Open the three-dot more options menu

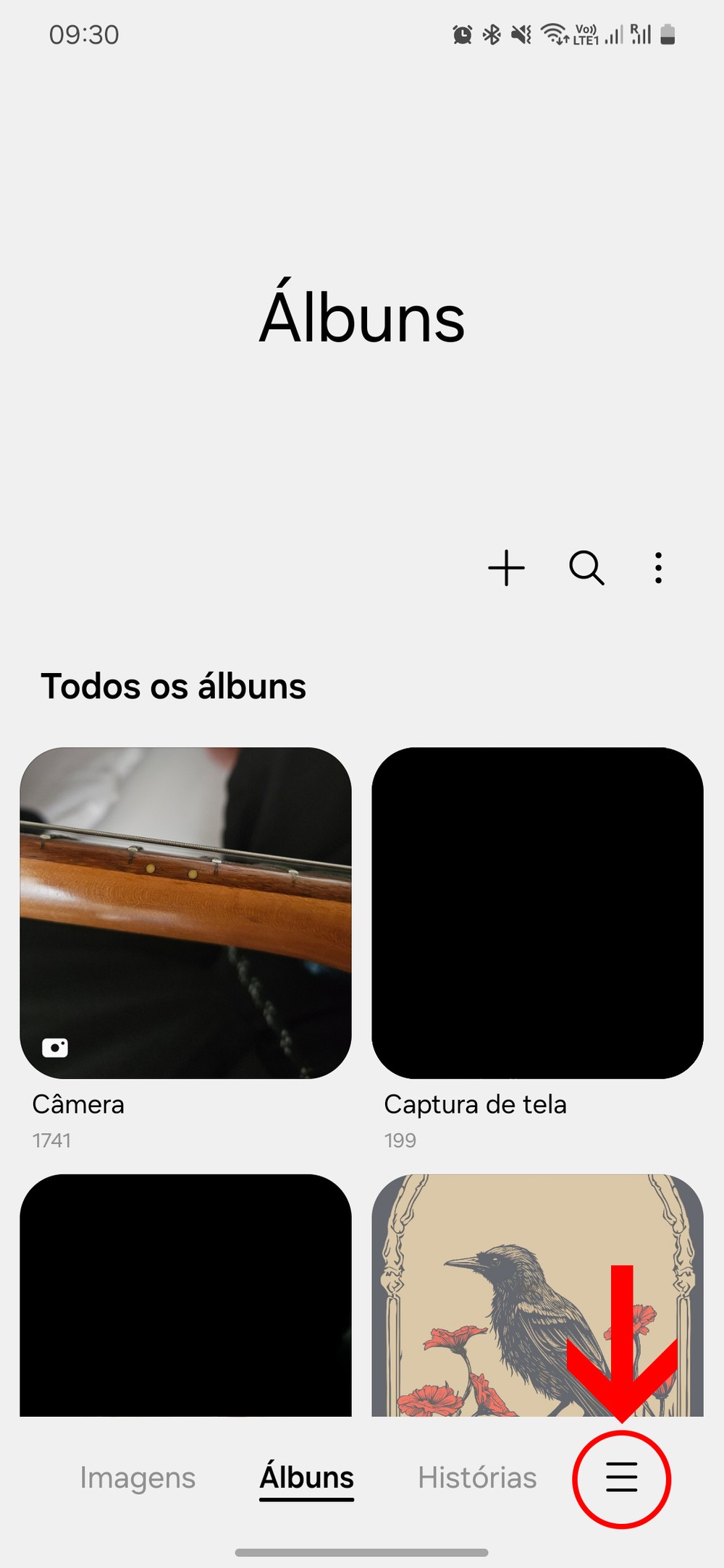click(x=658, y=568)
